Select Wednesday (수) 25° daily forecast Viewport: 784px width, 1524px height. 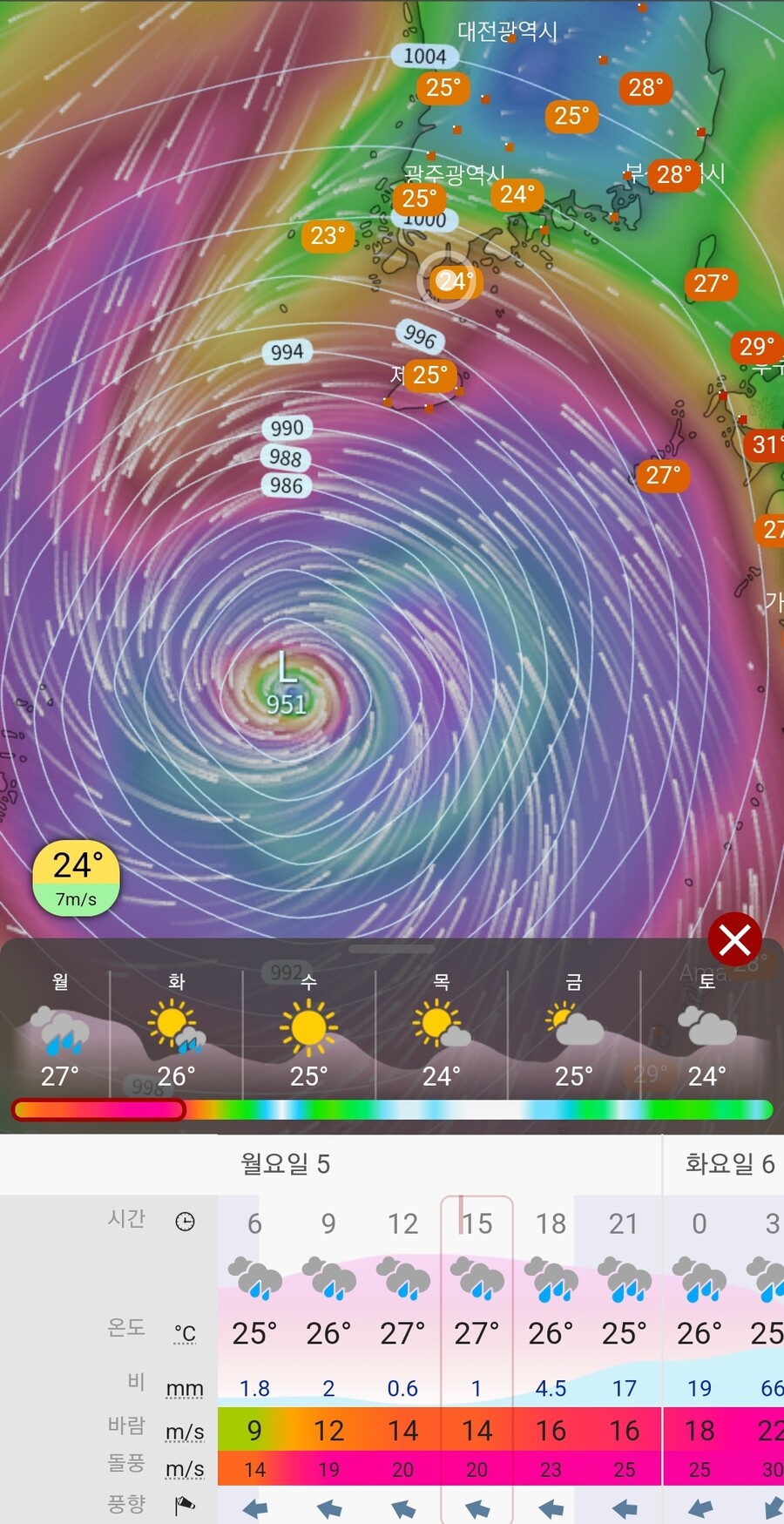(x=308, y=1033)
